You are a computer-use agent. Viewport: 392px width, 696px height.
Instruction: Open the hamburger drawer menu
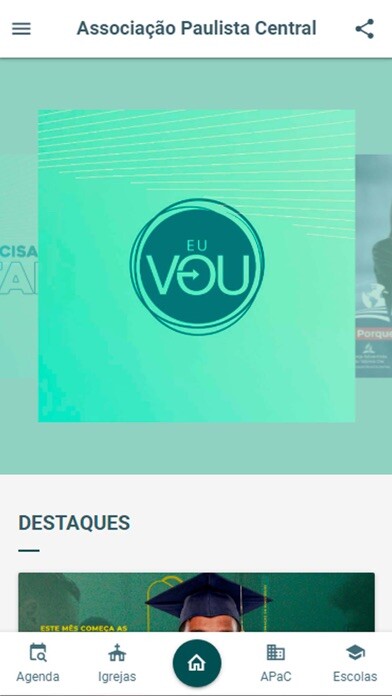tap(21, 29)
